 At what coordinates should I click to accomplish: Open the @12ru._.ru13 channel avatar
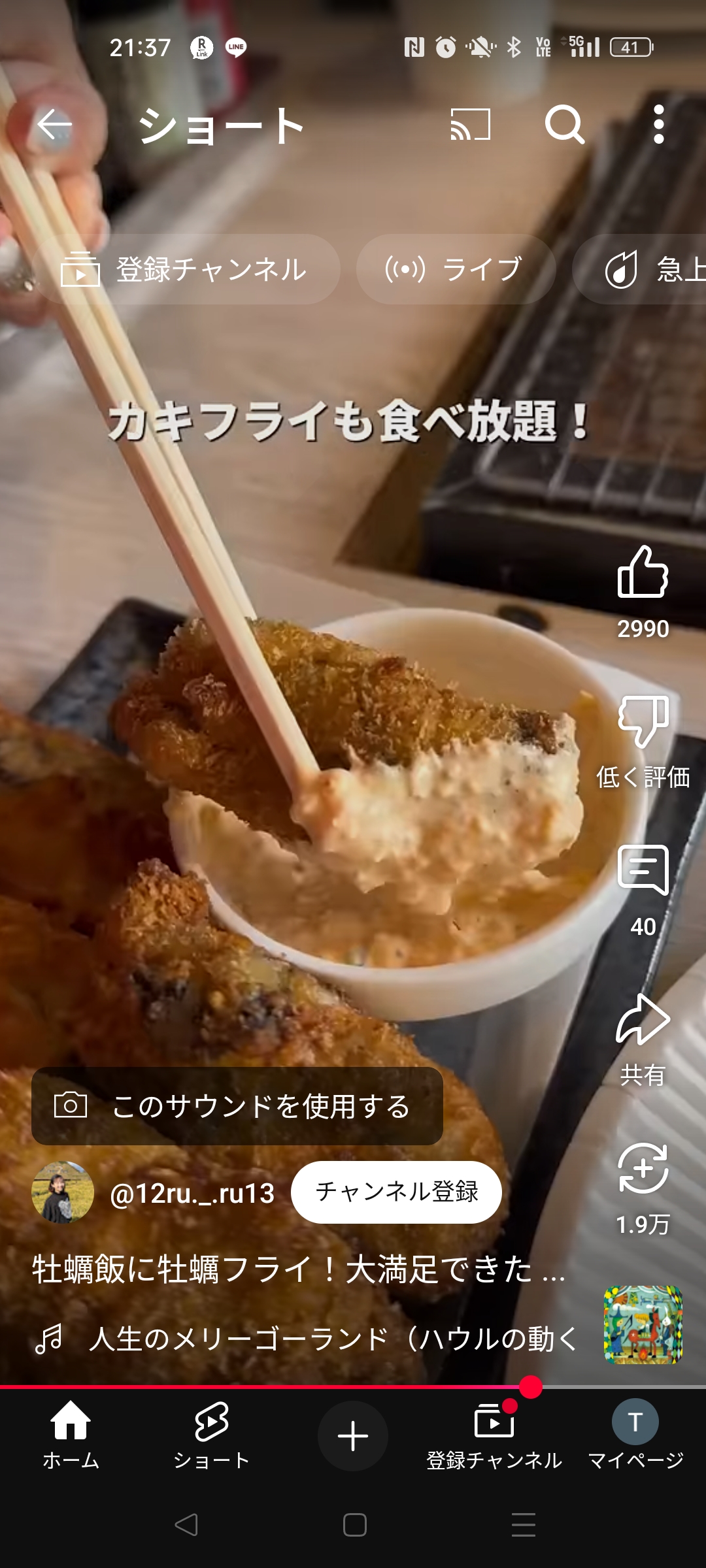click(x=63, y=1192)
